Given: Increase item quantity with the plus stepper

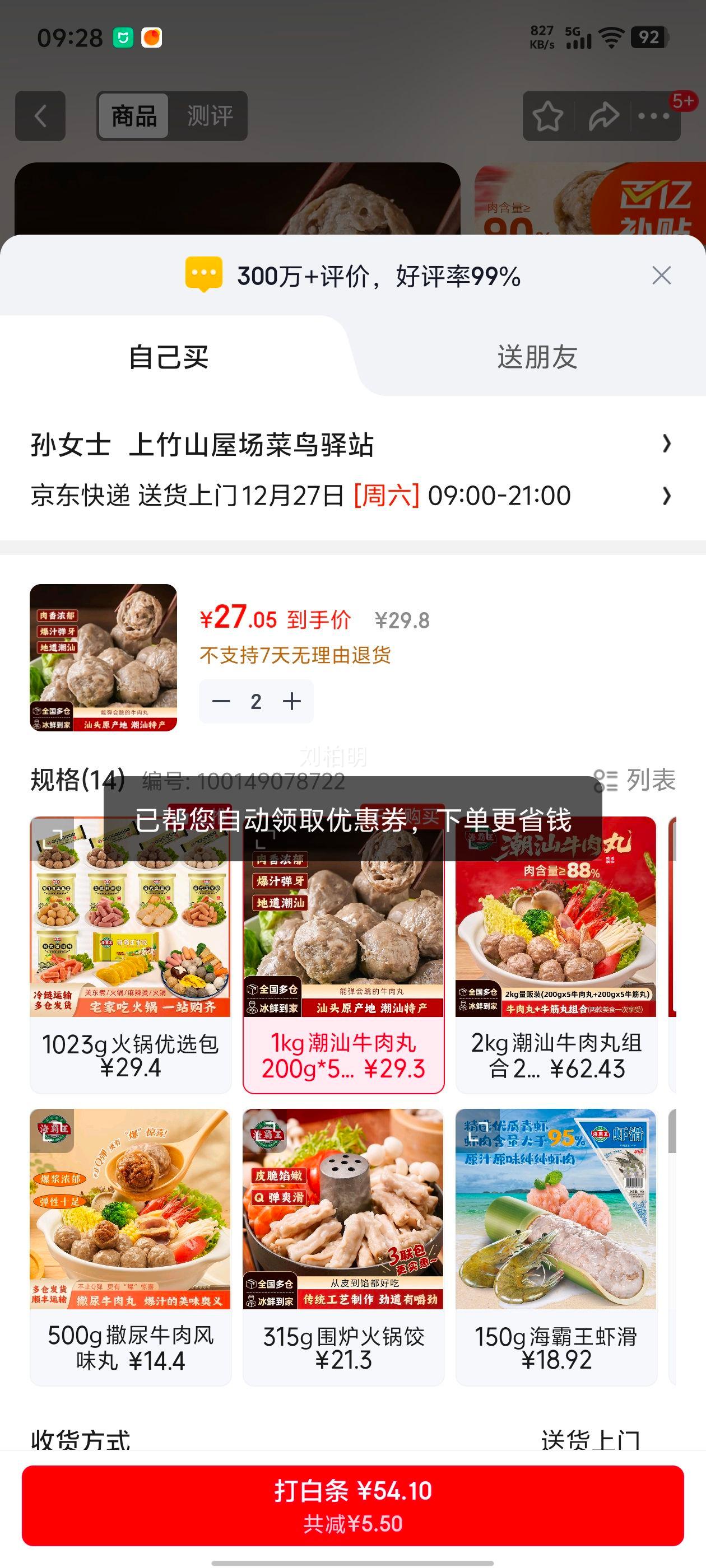Looking at the screenshot, I should 291,701.
